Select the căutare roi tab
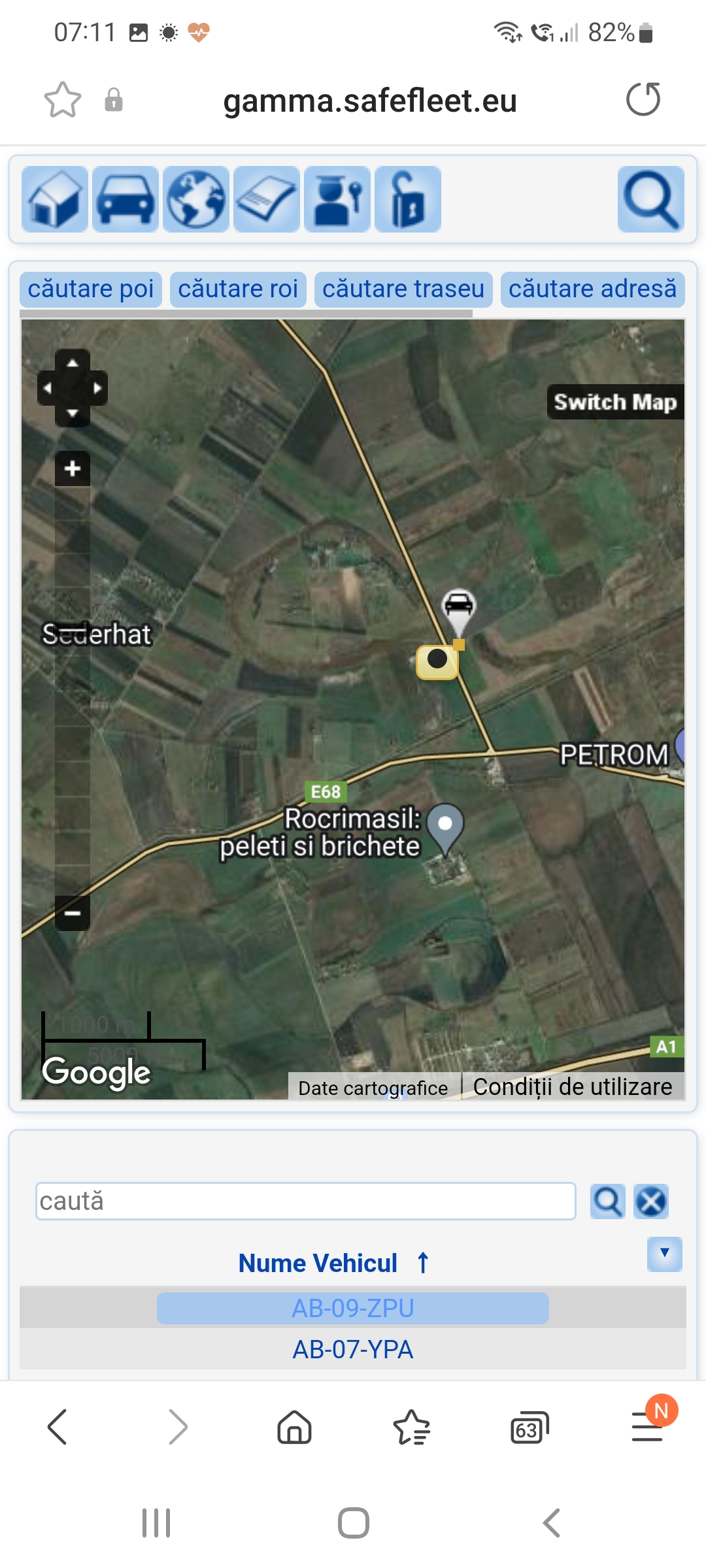The image size is (706, 1568). point(238,289)
